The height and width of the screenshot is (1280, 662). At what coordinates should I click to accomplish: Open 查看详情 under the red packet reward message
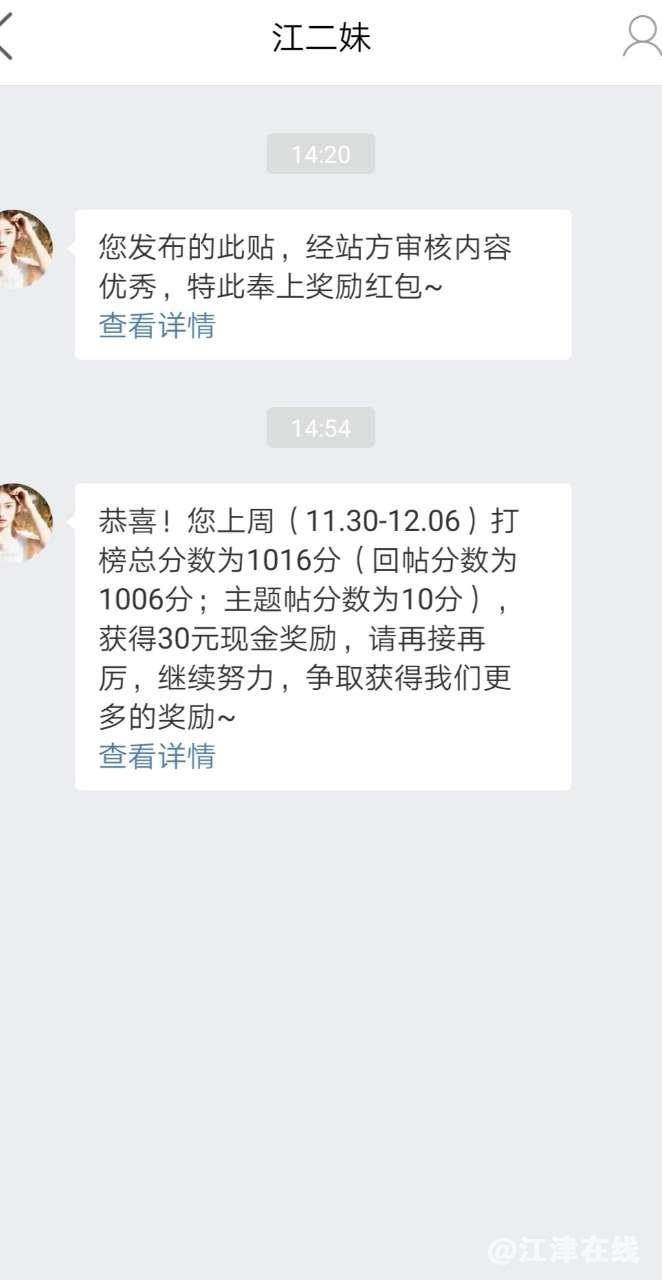point(157,325)
